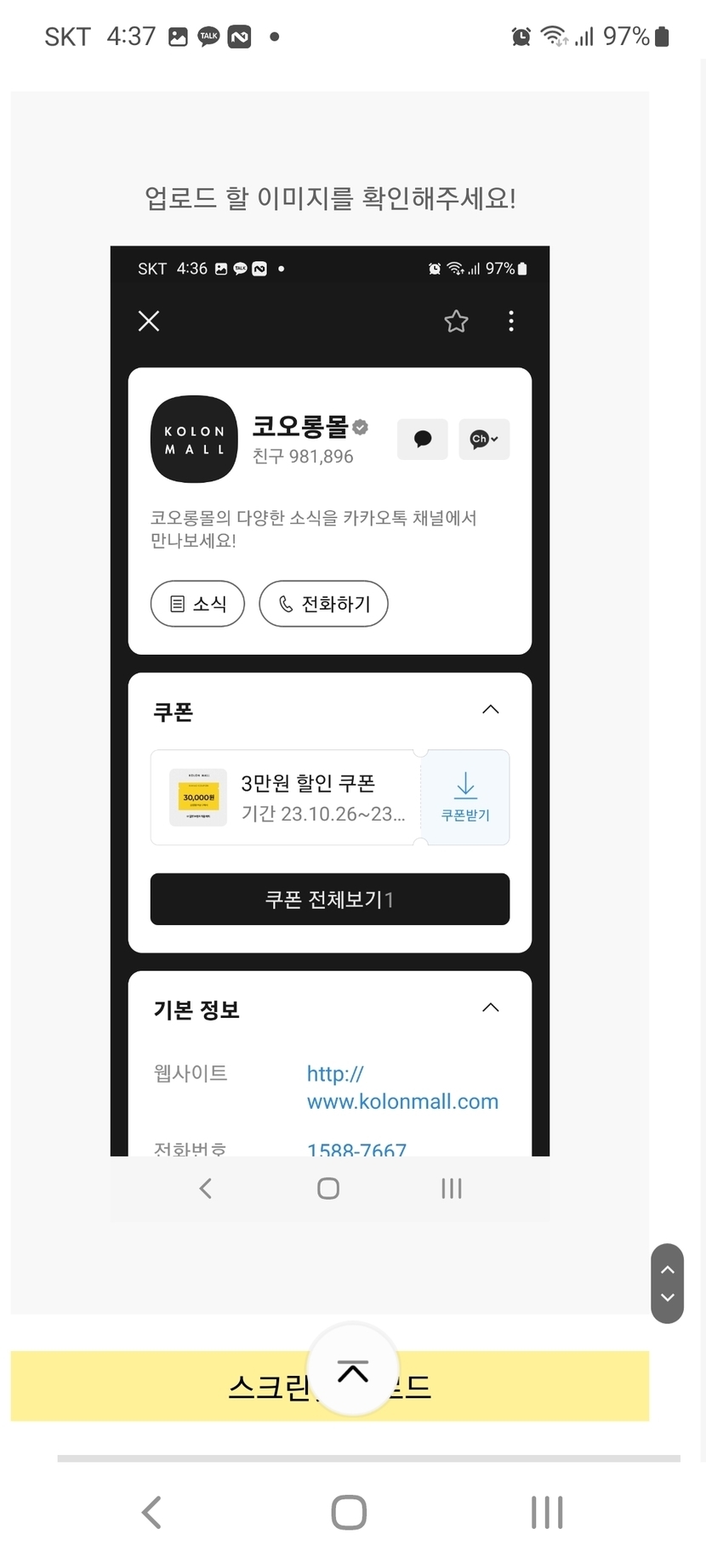Tap the down chevron in the side scroll widget
706x1568 pixels.
[x=668, y=1298]
